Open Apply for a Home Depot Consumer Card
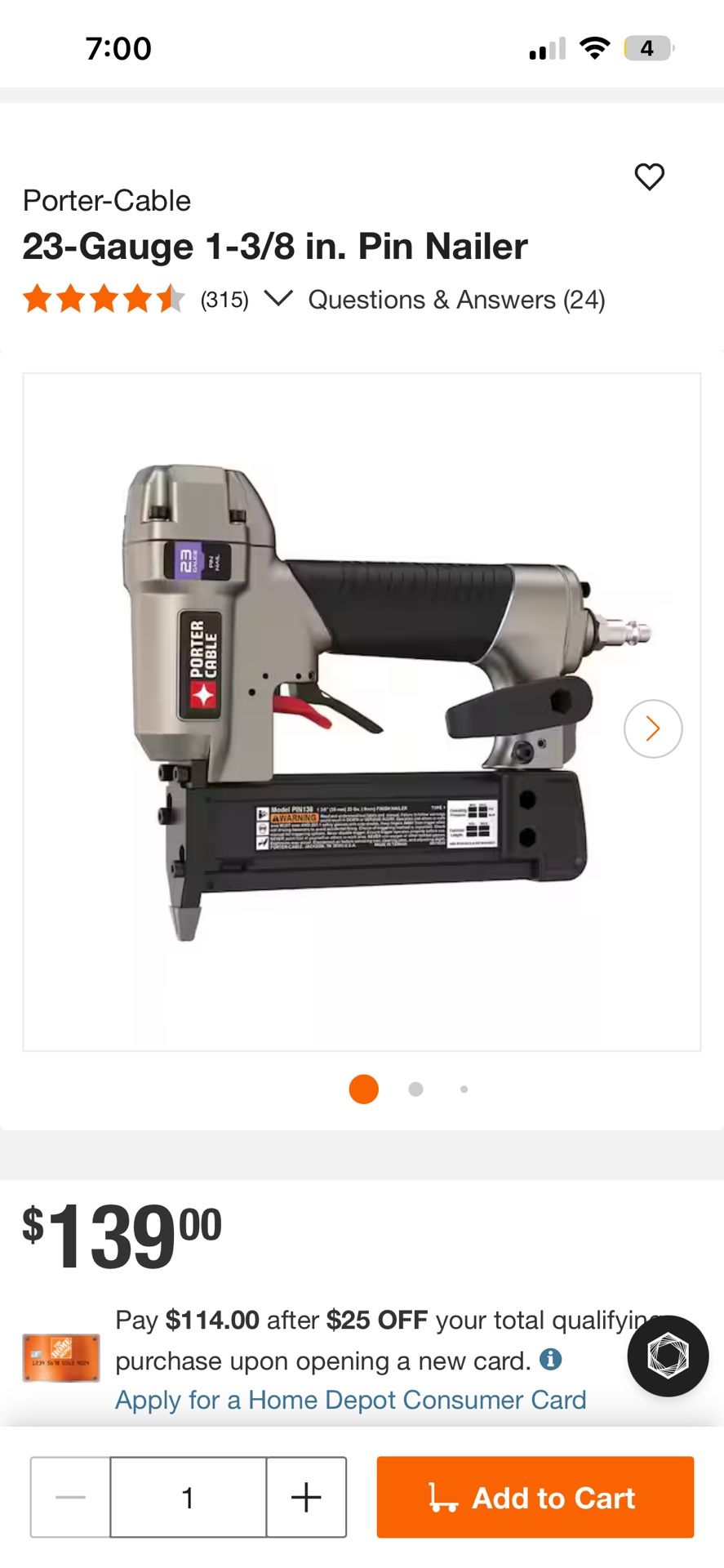724x1568 pixels. point(352,1399)
